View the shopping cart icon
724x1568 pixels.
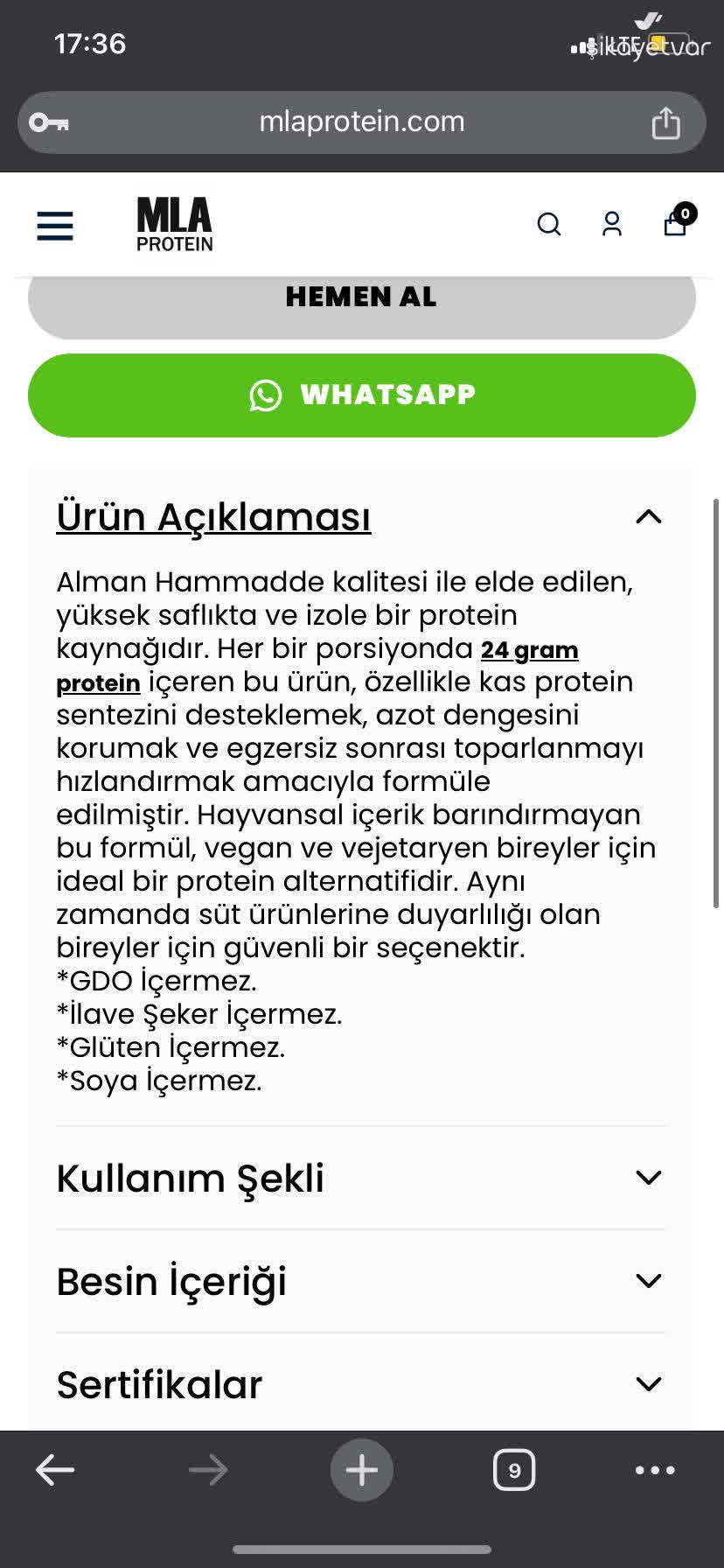673,227
